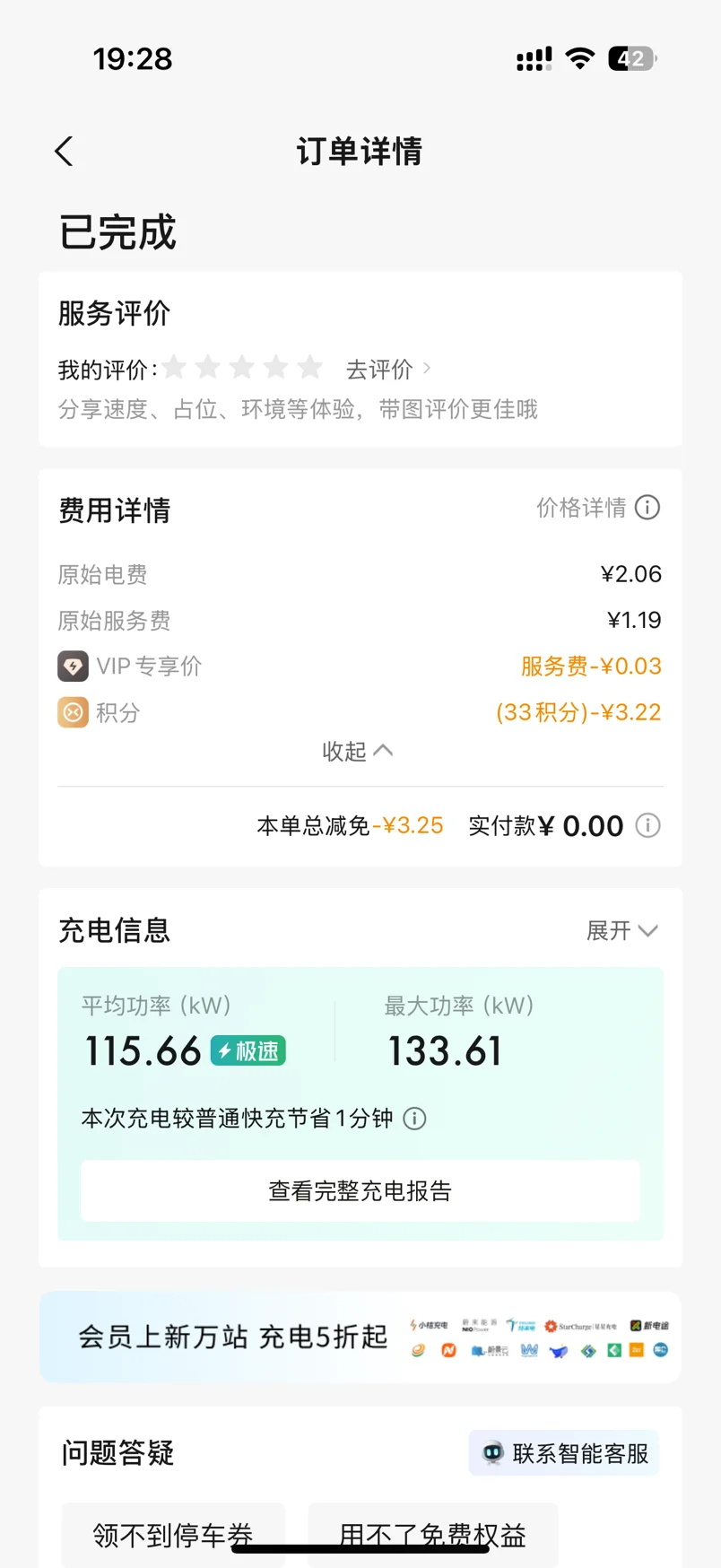Open the 会员上新万站 充电5折起 banner
721x1568 pixels.
click(x=360, y=1337)
